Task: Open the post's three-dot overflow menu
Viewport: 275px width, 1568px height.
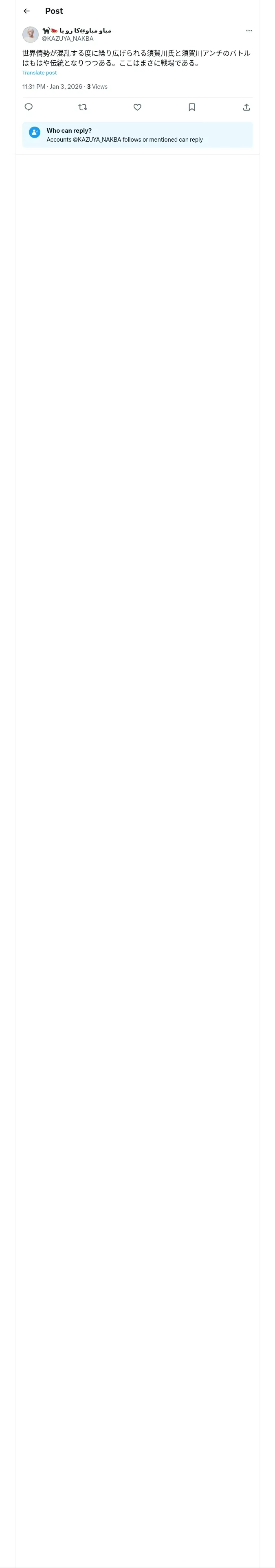Action: click(x=249, y=31)
